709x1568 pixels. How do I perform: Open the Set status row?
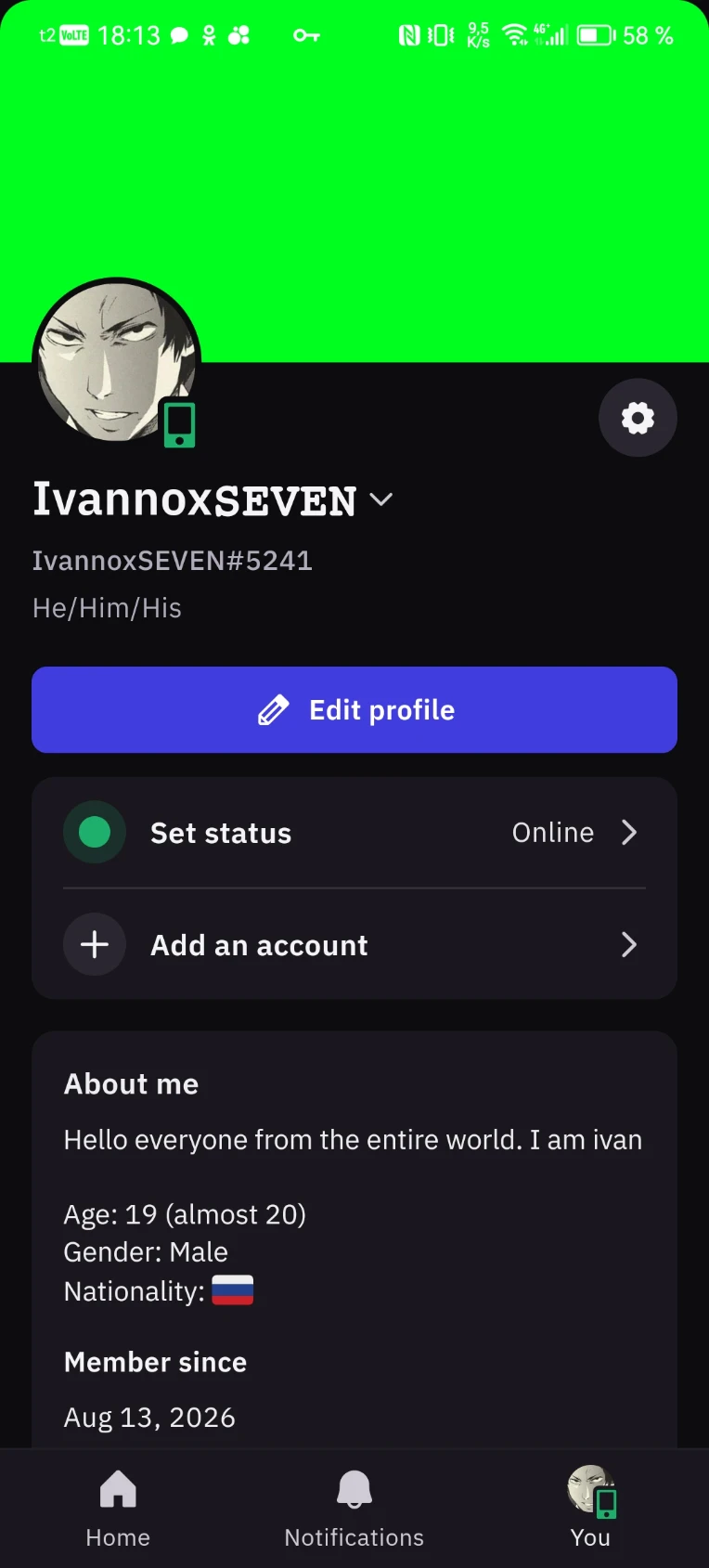tap(354, 833)
